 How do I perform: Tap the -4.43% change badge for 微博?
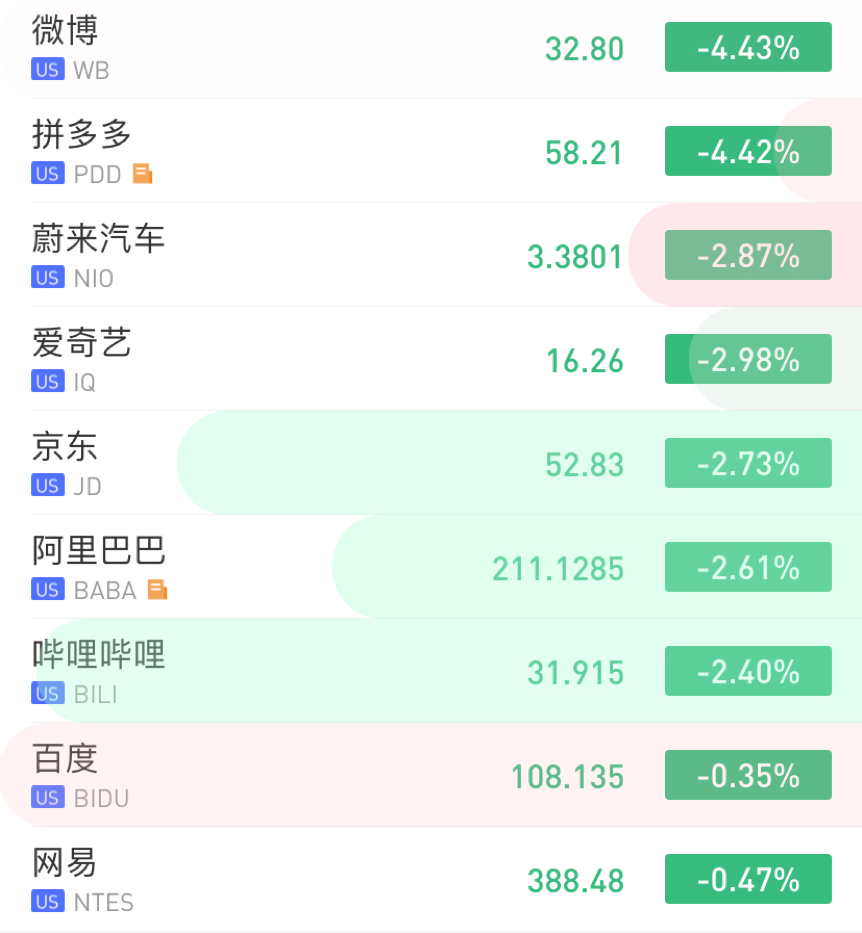pyautogui.click(x=748, y=47)
